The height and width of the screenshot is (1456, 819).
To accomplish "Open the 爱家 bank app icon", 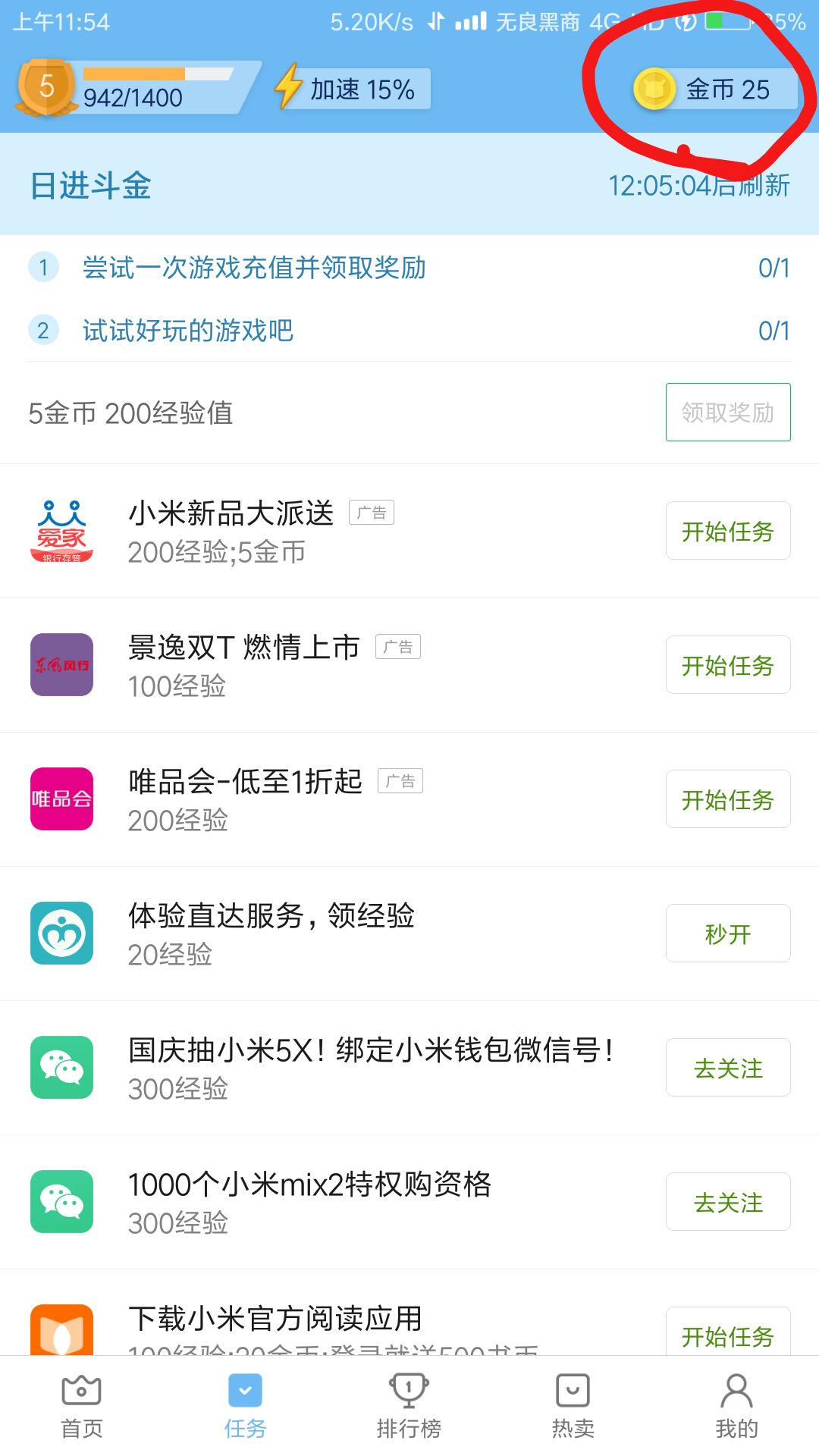I will [61, 531].
